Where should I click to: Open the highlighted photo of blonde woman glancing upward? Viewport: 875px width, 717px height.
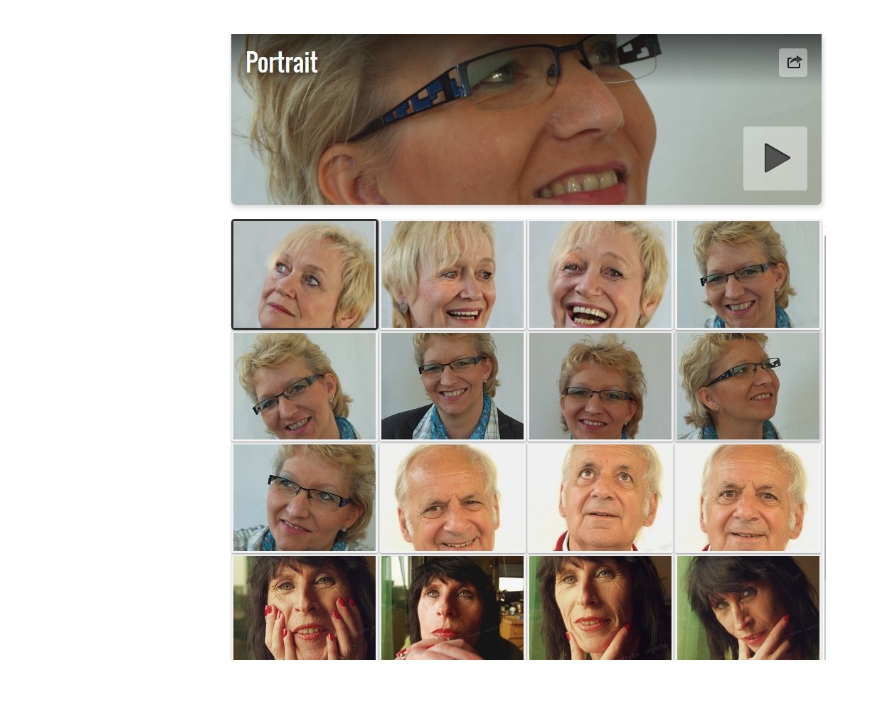point(305,275)
